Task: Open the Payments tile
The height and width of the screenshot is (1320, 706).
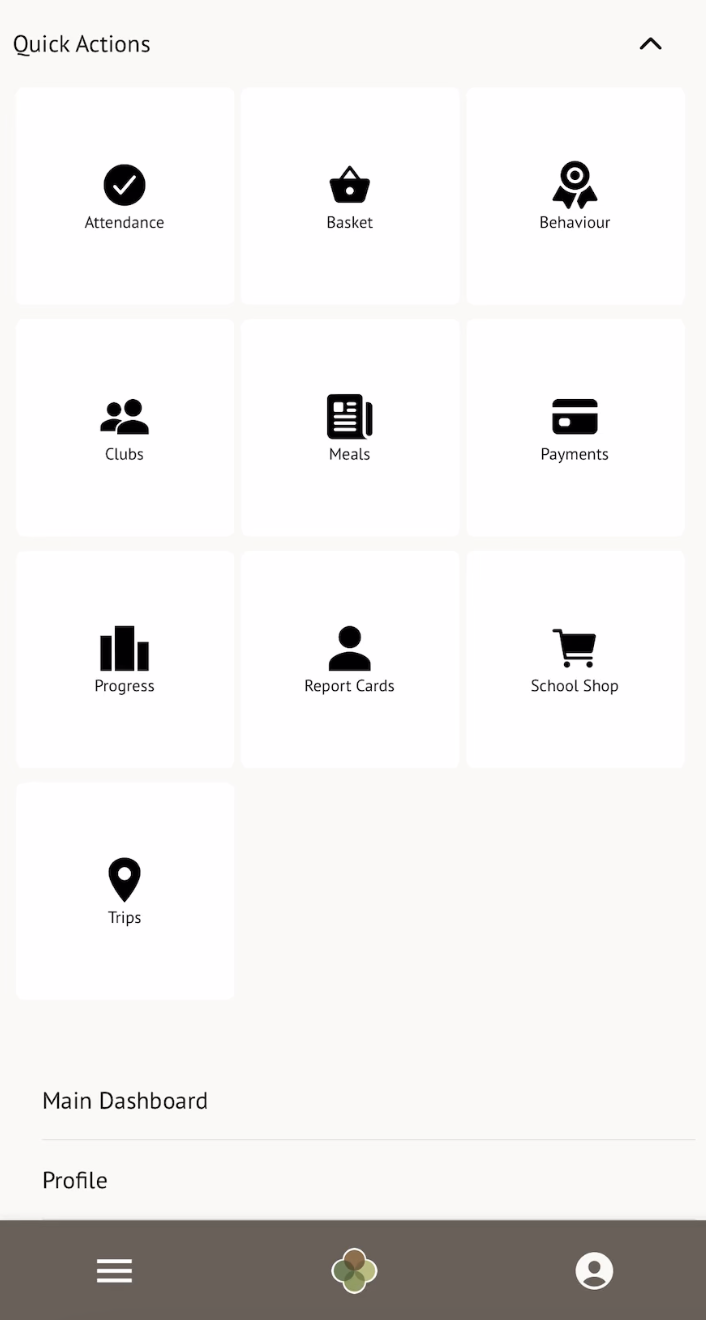Action: pyautogui.click(x=575, y=428)
